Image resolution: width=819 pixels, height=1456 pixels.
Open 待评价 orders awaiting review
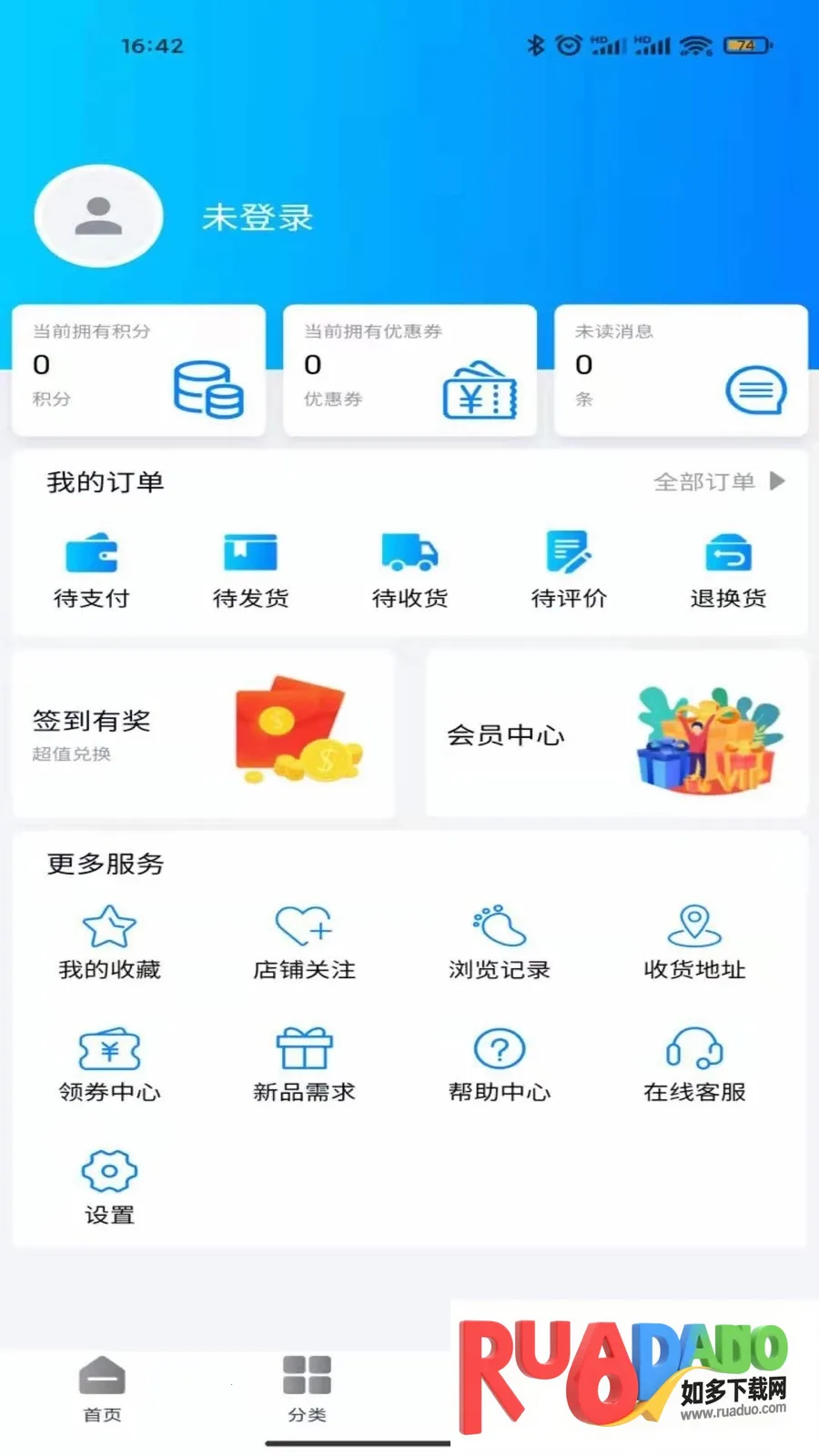(569, 571)
